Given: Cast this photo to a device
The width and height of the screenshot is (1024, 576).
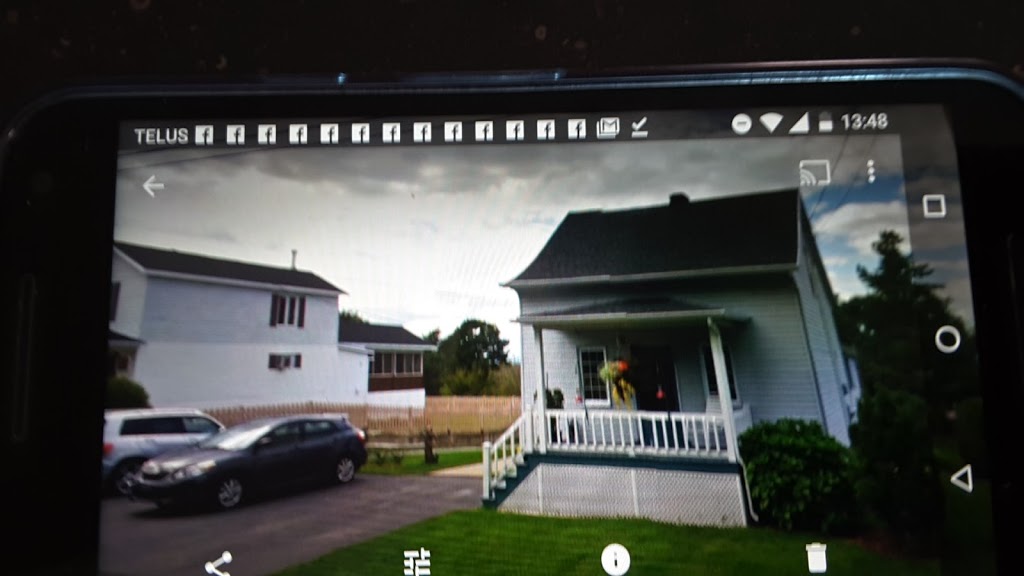Looking at the screenshot, I should pos(814,174).
